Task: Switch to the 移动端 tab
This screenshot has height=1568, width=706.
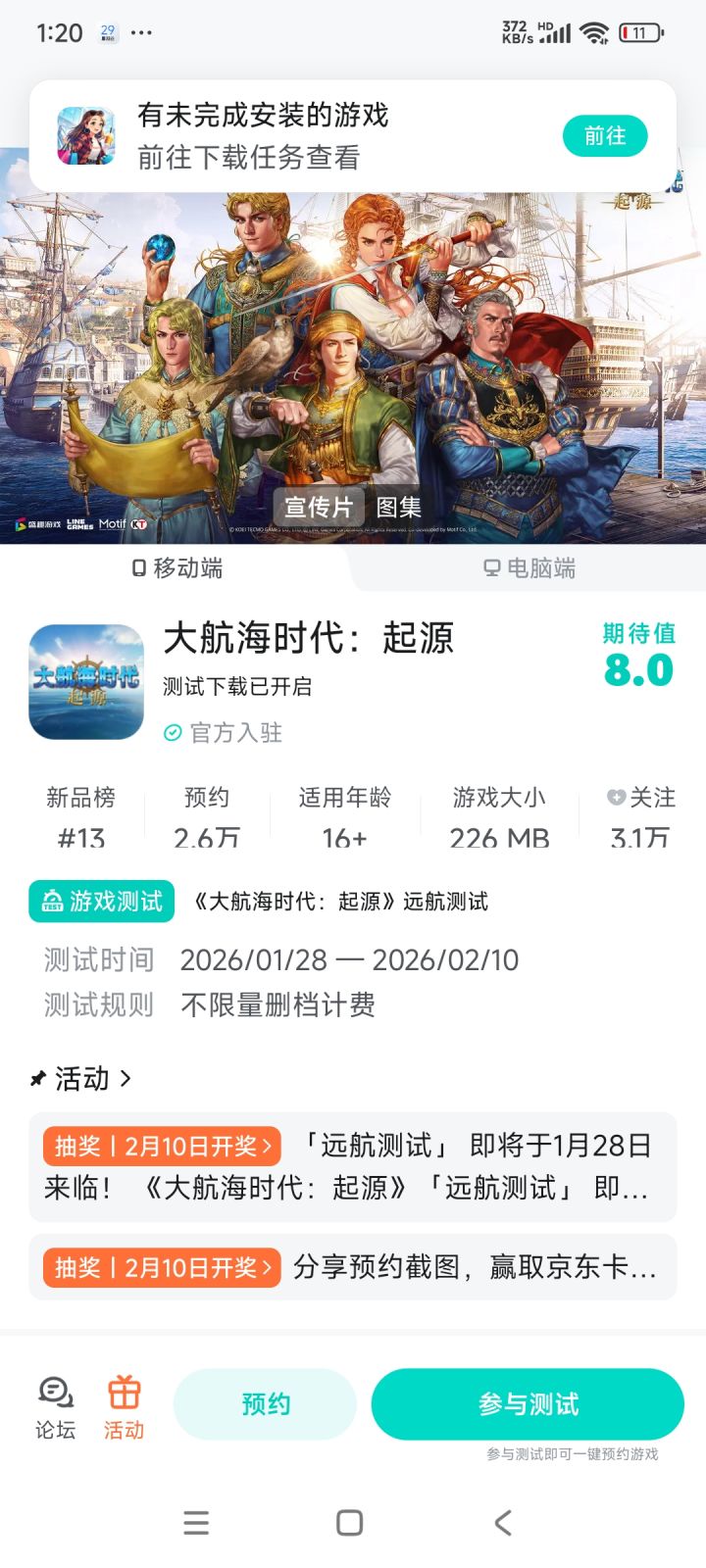Action: [x=176, y=568]
